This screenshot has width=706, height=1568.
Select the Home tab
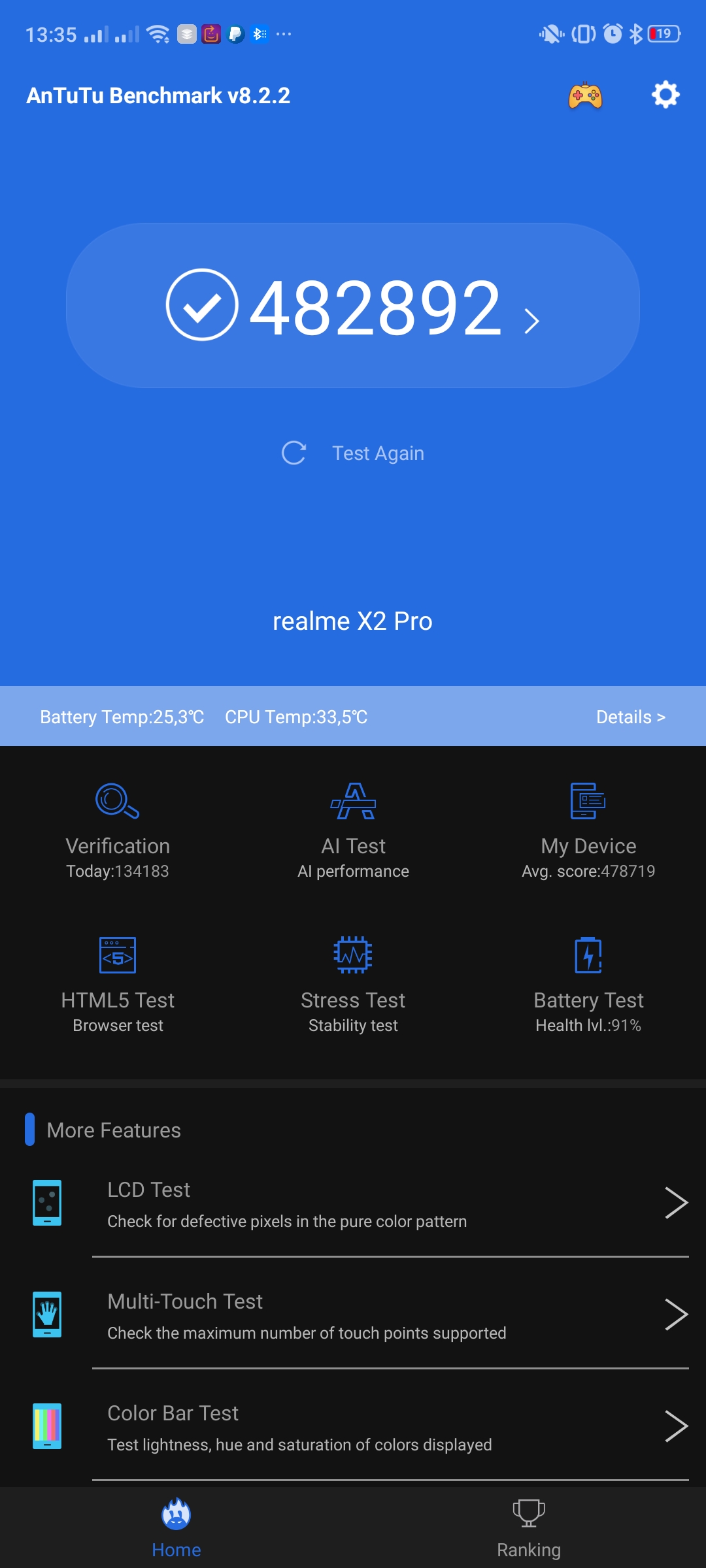click(176, 1529)
